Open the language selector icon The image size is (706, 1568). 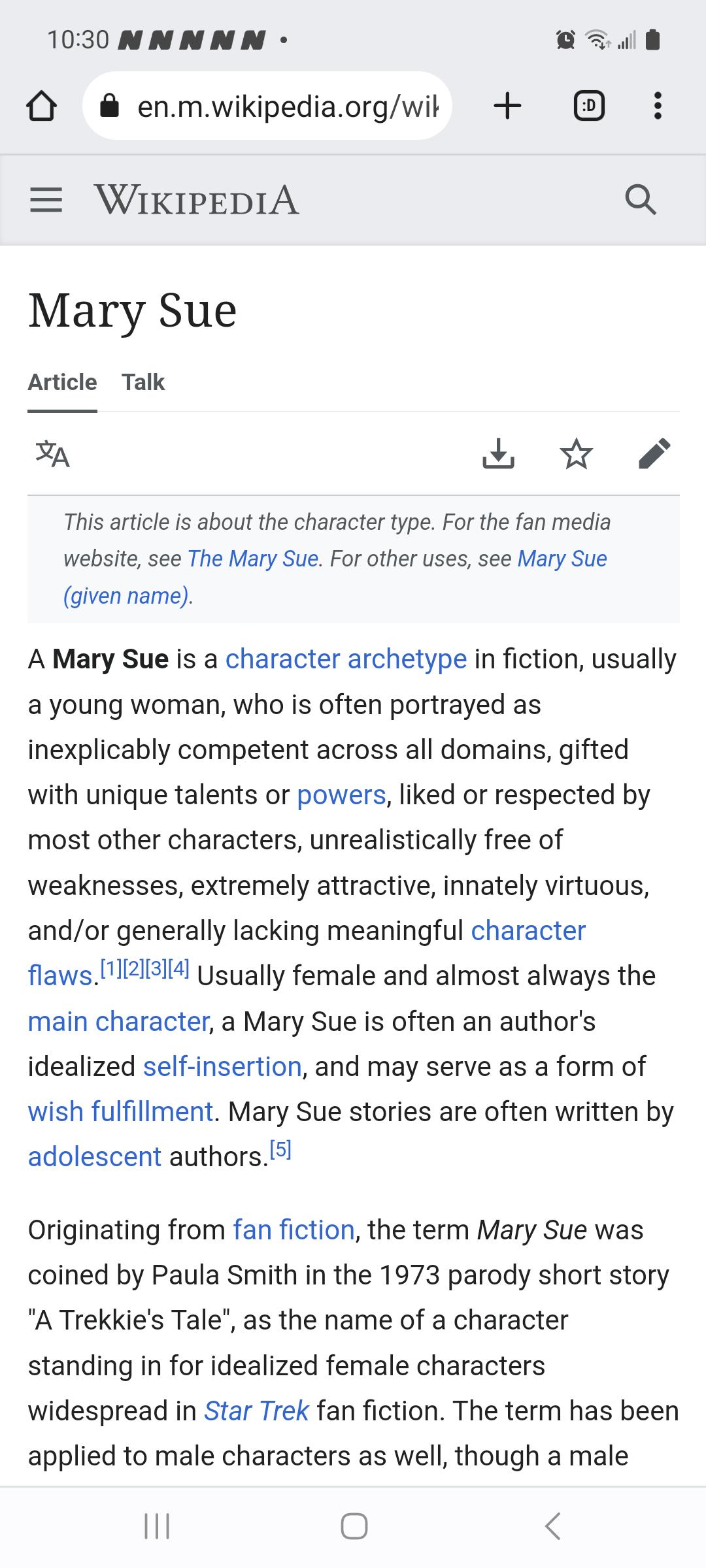[50, 455]
